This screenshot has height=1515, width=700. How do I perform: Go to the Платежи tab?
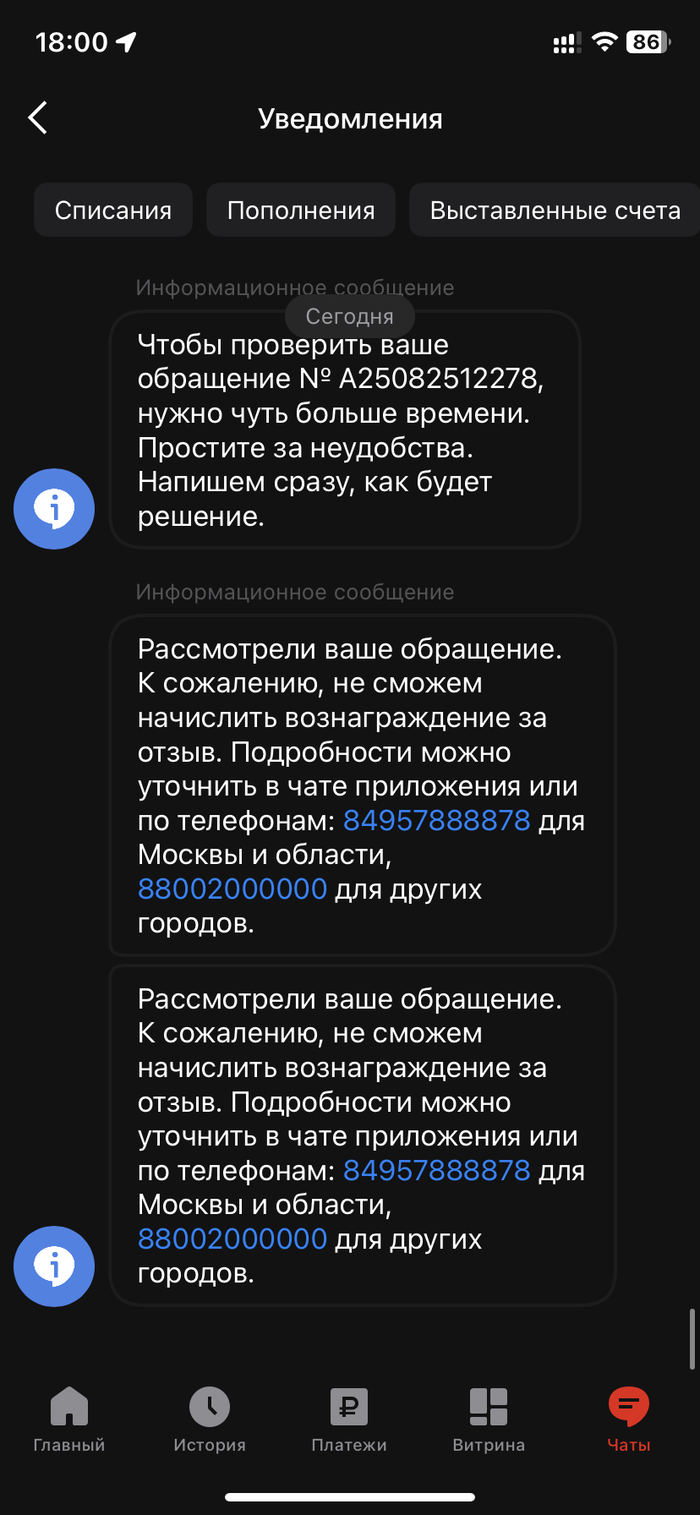pos(349,1420)
